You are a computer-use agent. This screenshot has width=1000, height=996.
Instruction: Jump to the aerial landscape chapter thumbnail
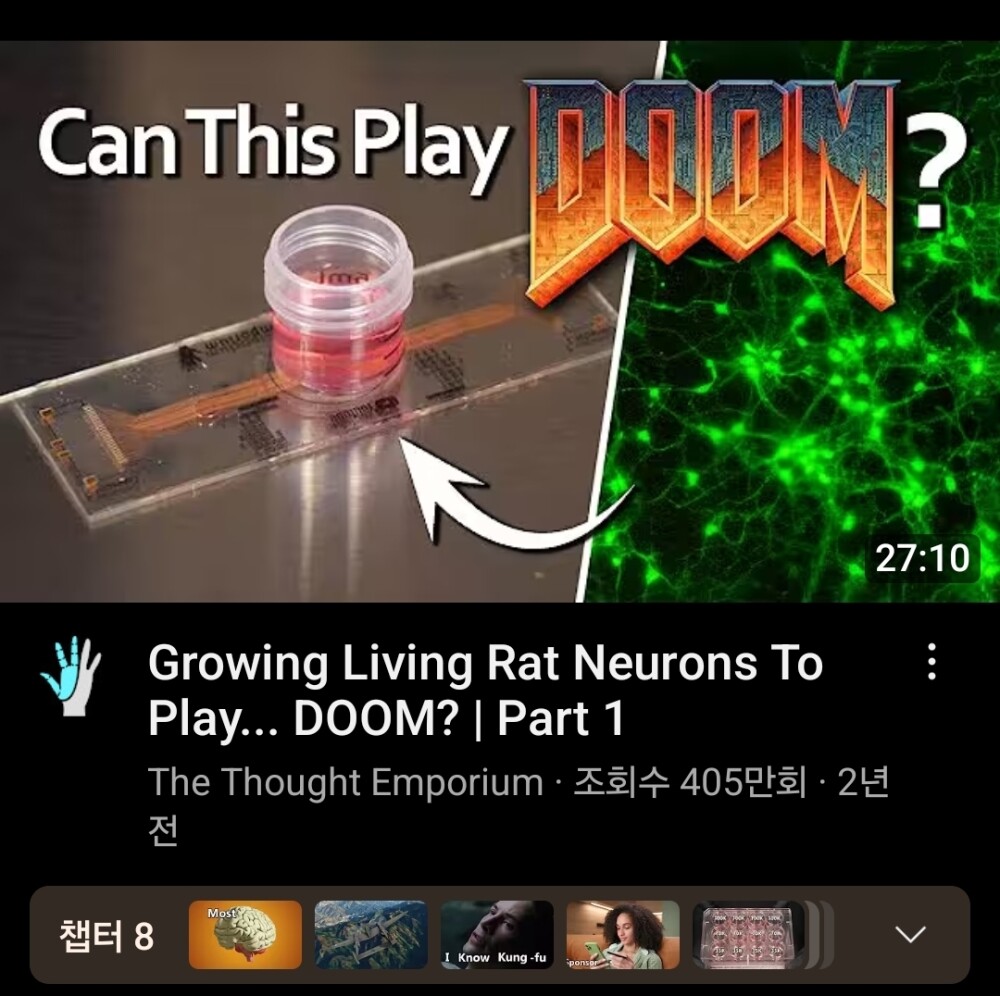tap(371, 935)
